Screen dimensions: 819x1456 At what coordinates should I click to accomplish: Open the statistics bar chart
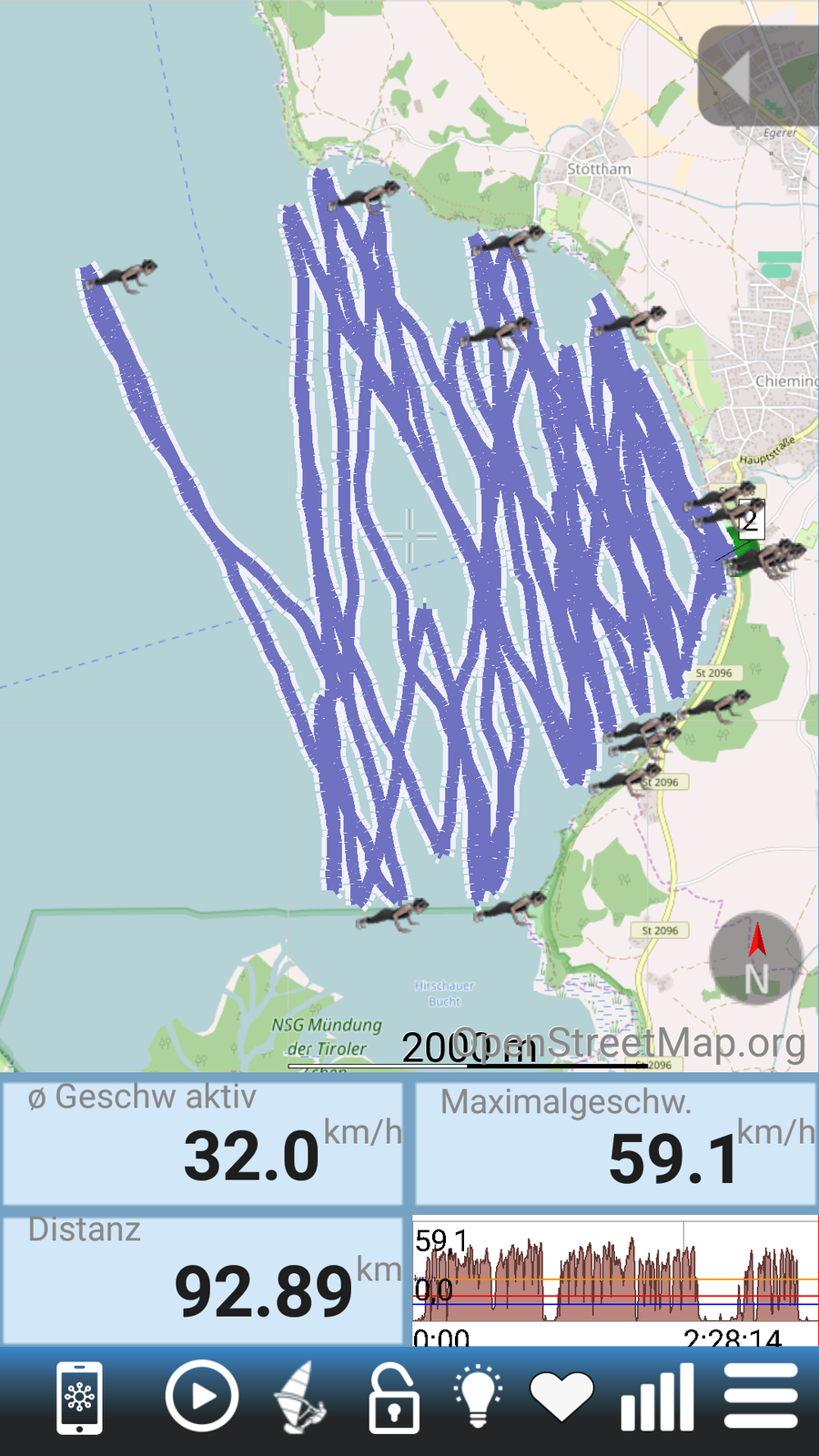[x=657, y=1397]
